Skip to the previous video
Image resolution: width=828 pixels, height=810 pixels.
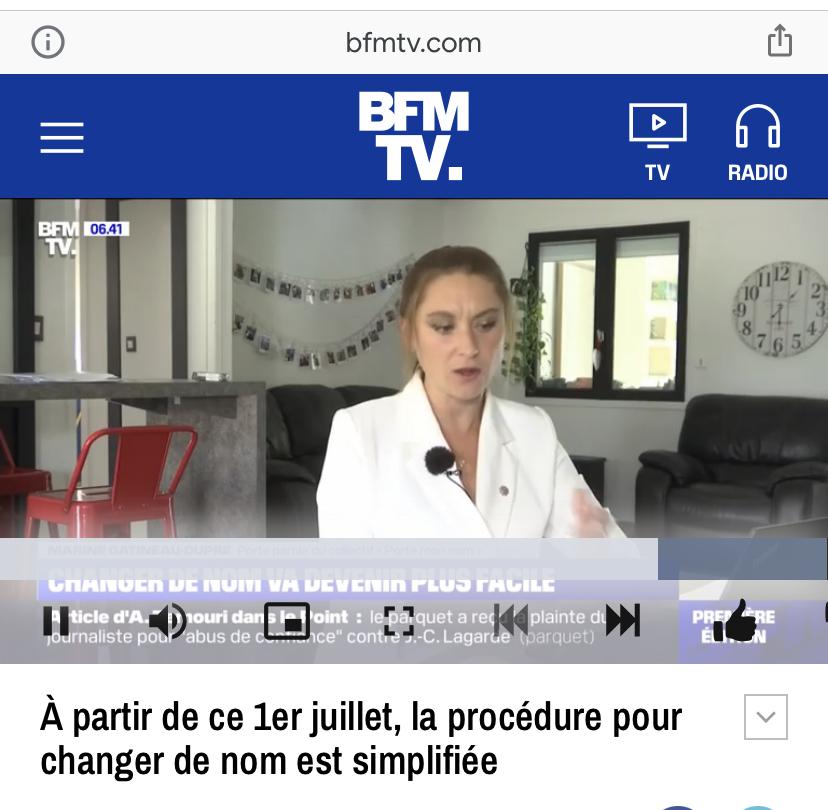pyautogui.click(x=511, y=621)
